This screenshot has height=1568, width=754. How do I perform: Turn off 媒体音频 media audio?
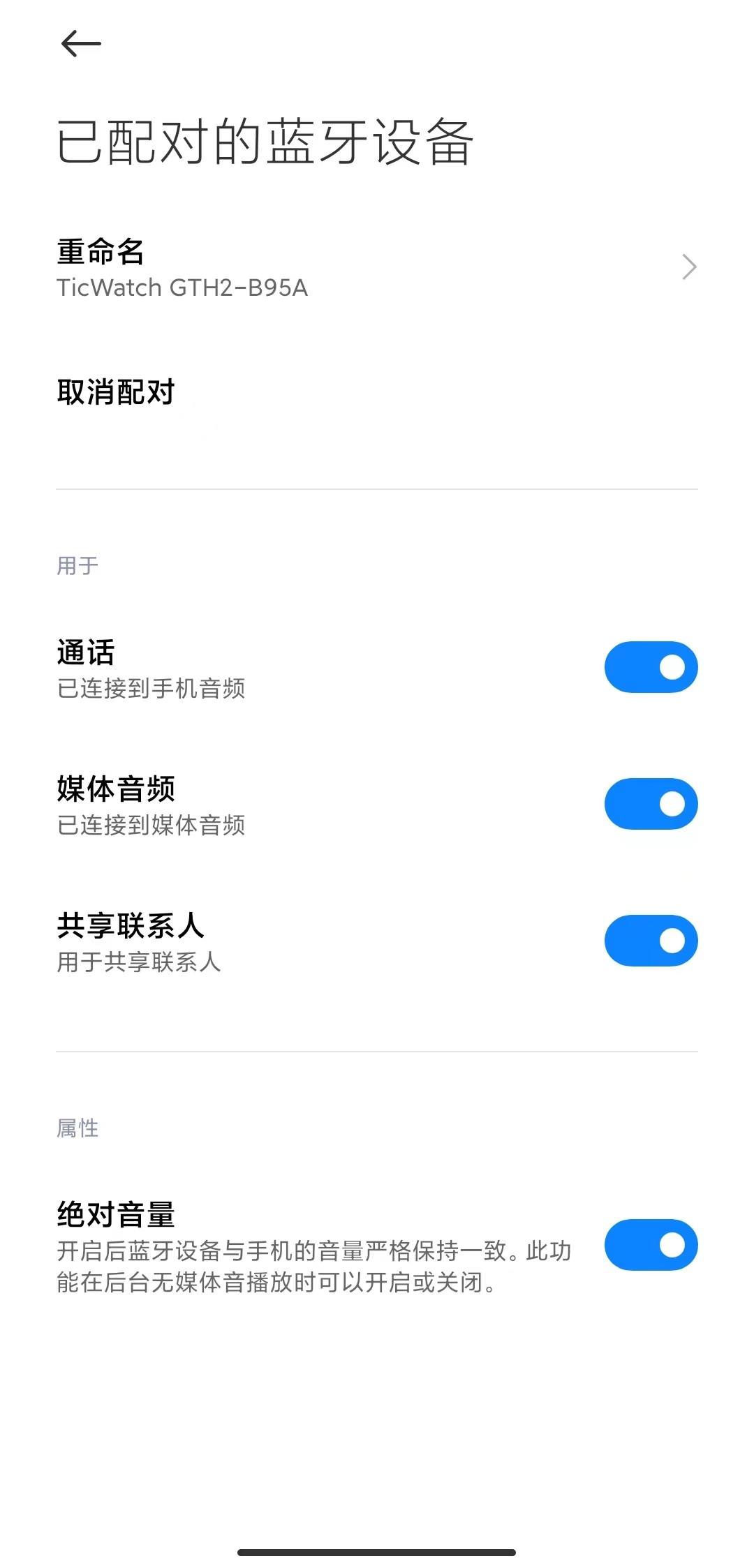(650, 804)
